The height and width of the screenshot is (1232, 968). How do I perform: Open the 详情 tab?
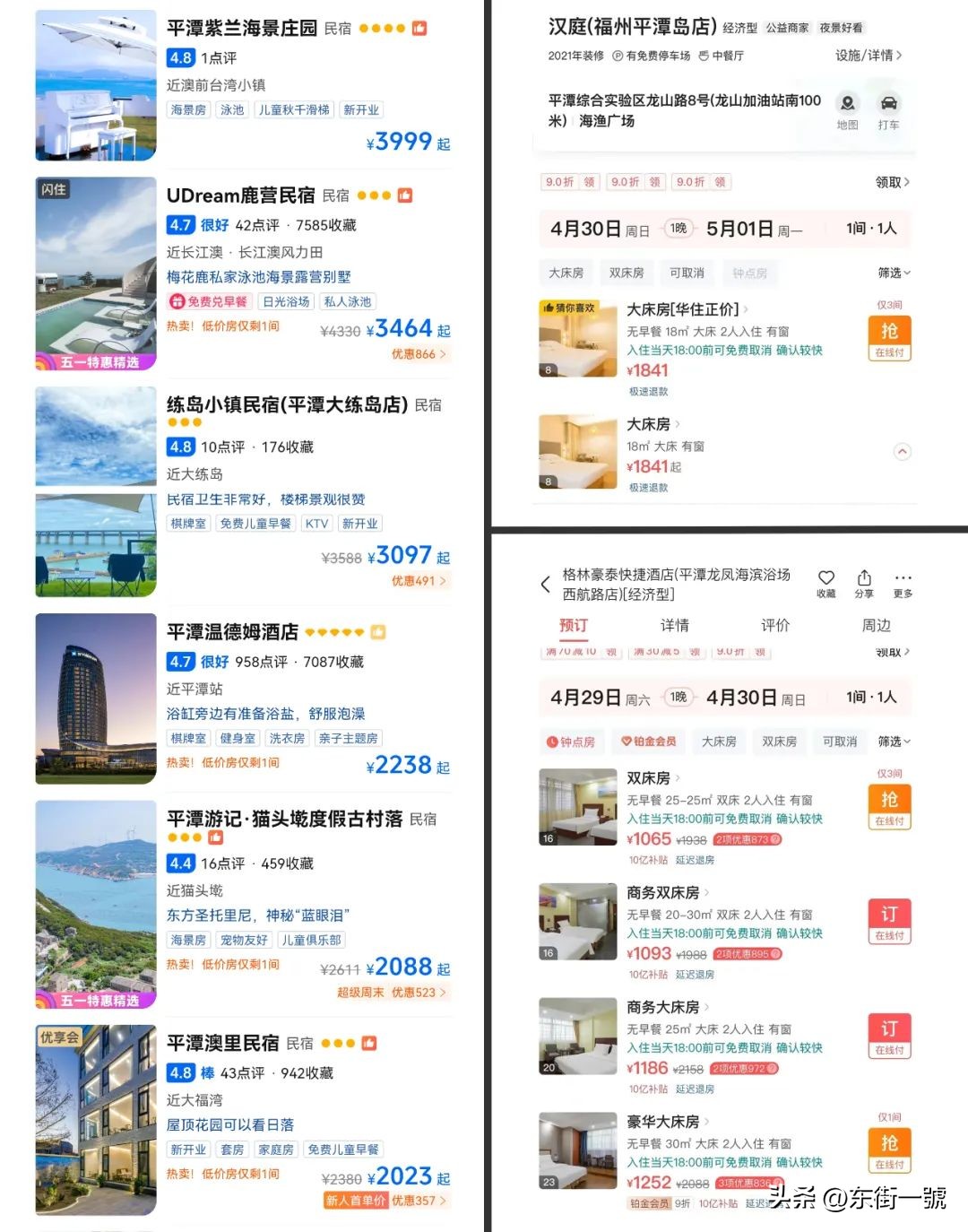coord(675,625)
